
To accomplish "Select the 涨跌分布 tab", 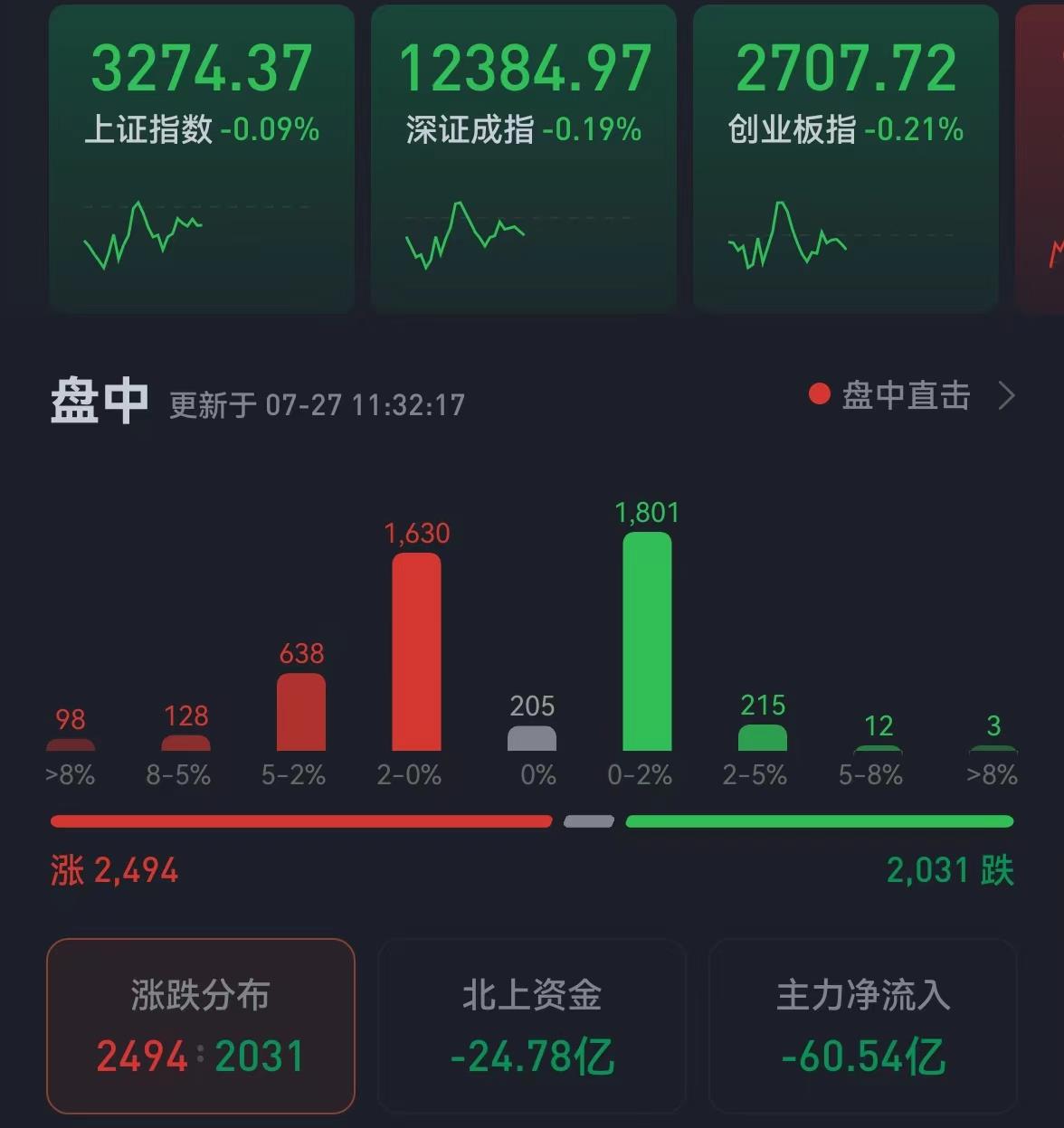I will (x=200, y=1025).
